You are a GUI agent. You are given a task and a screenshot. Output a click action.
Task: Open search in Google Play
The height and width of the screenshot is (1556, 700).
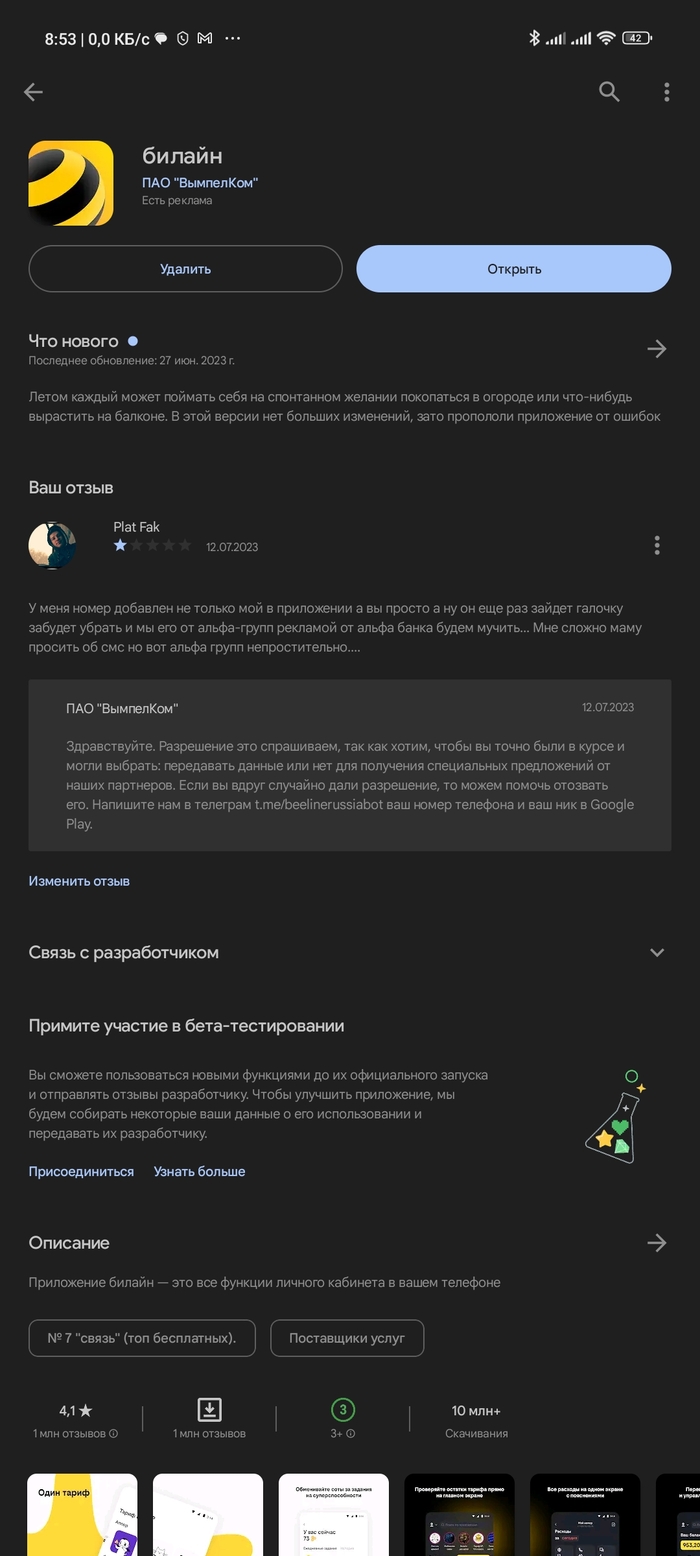609,92
